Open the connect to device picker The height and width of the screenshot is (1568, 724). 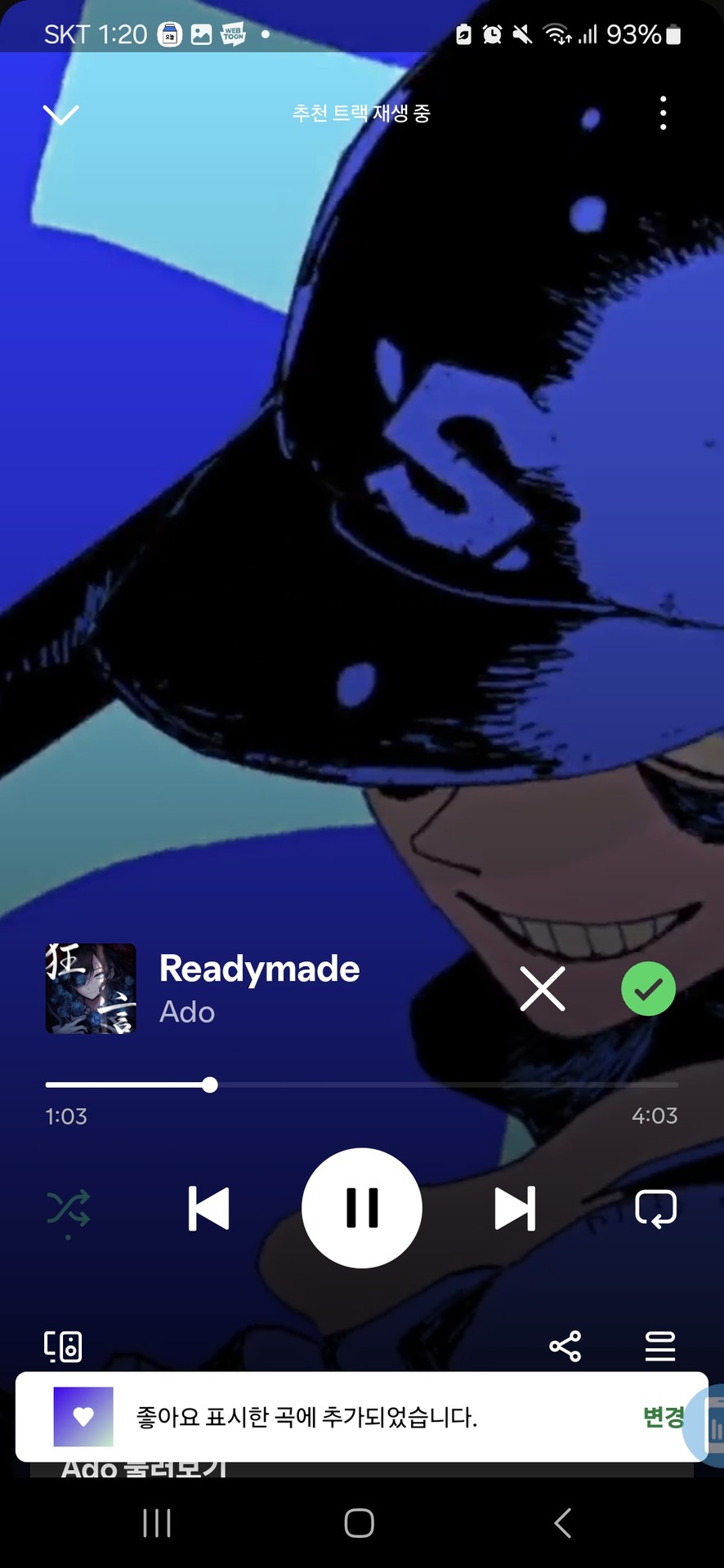(63, 1347)
